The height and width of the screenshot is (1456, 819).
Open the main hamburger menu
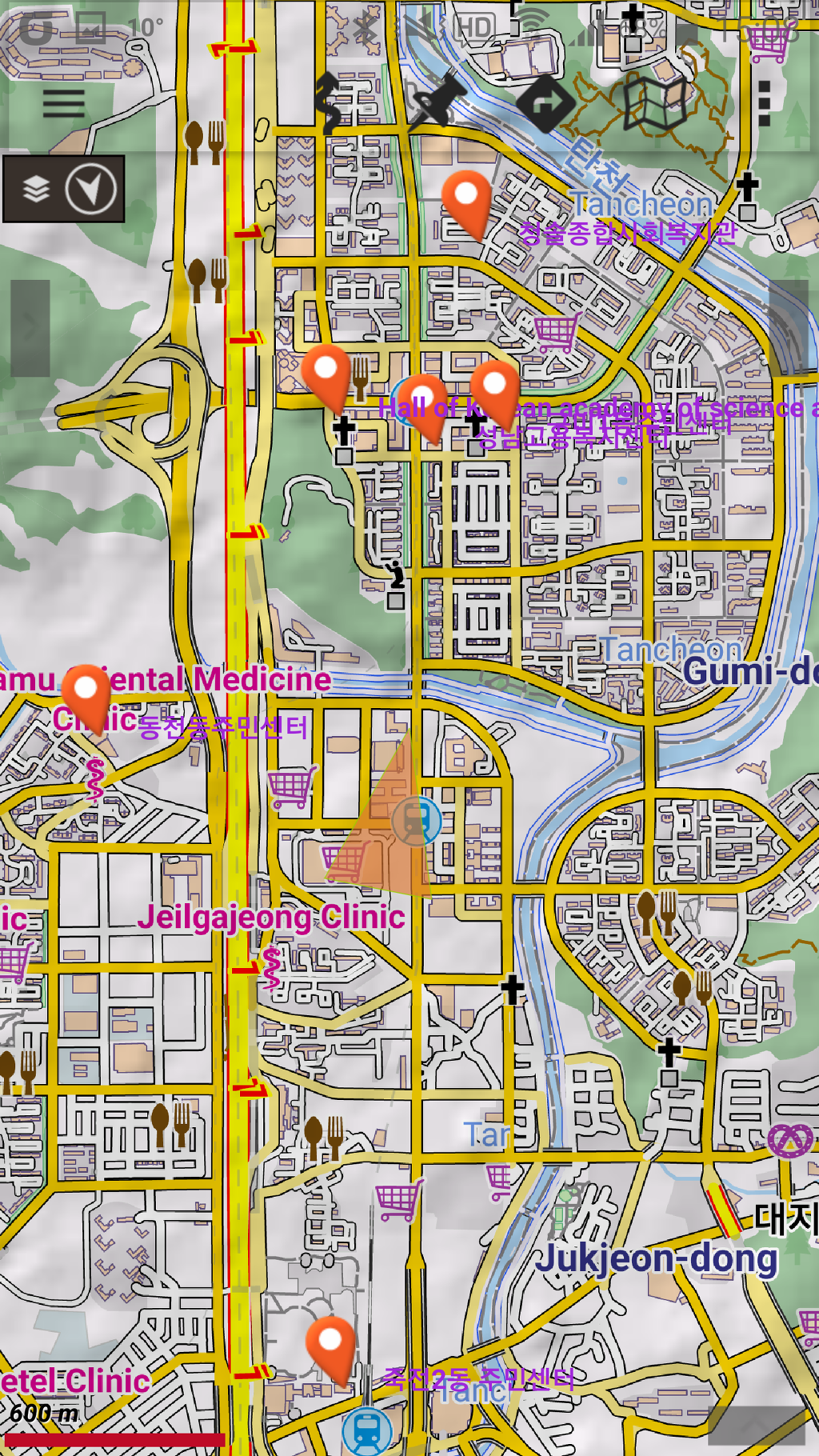[64, 104]
